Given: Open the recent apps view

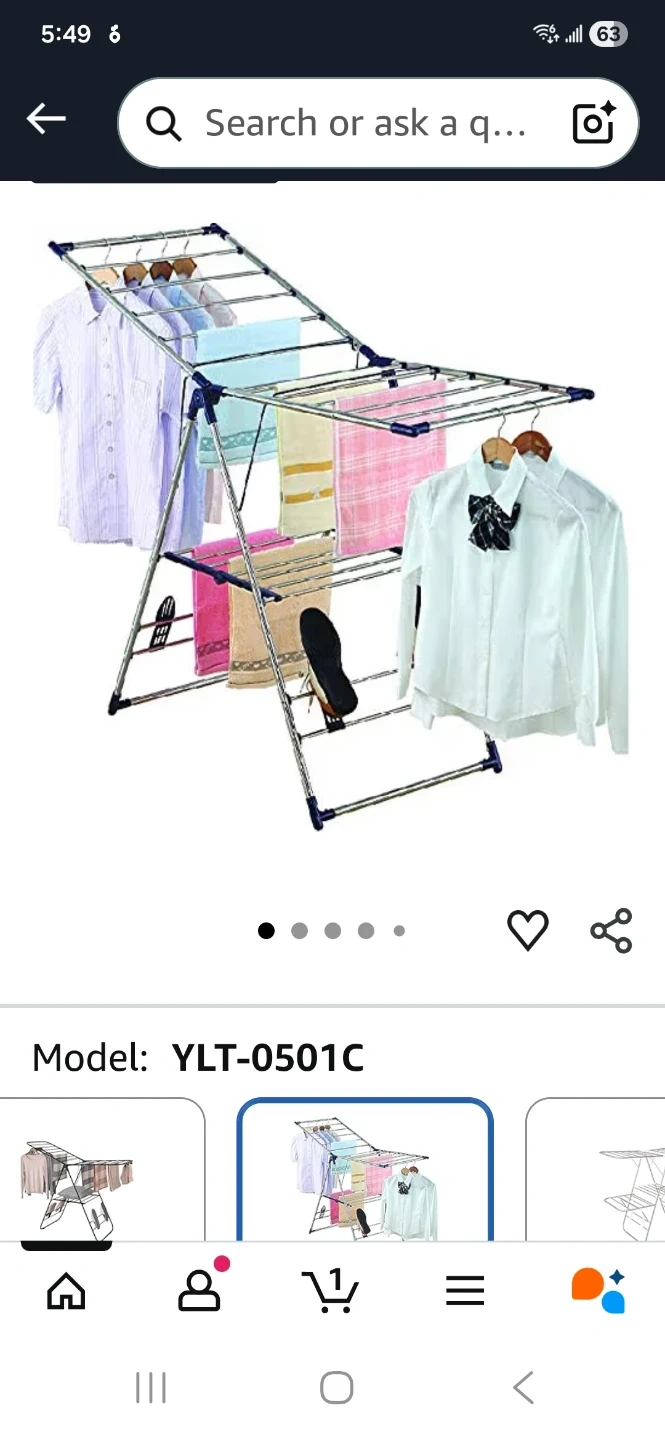Looking at the screenshot, I should [150, 1387].
